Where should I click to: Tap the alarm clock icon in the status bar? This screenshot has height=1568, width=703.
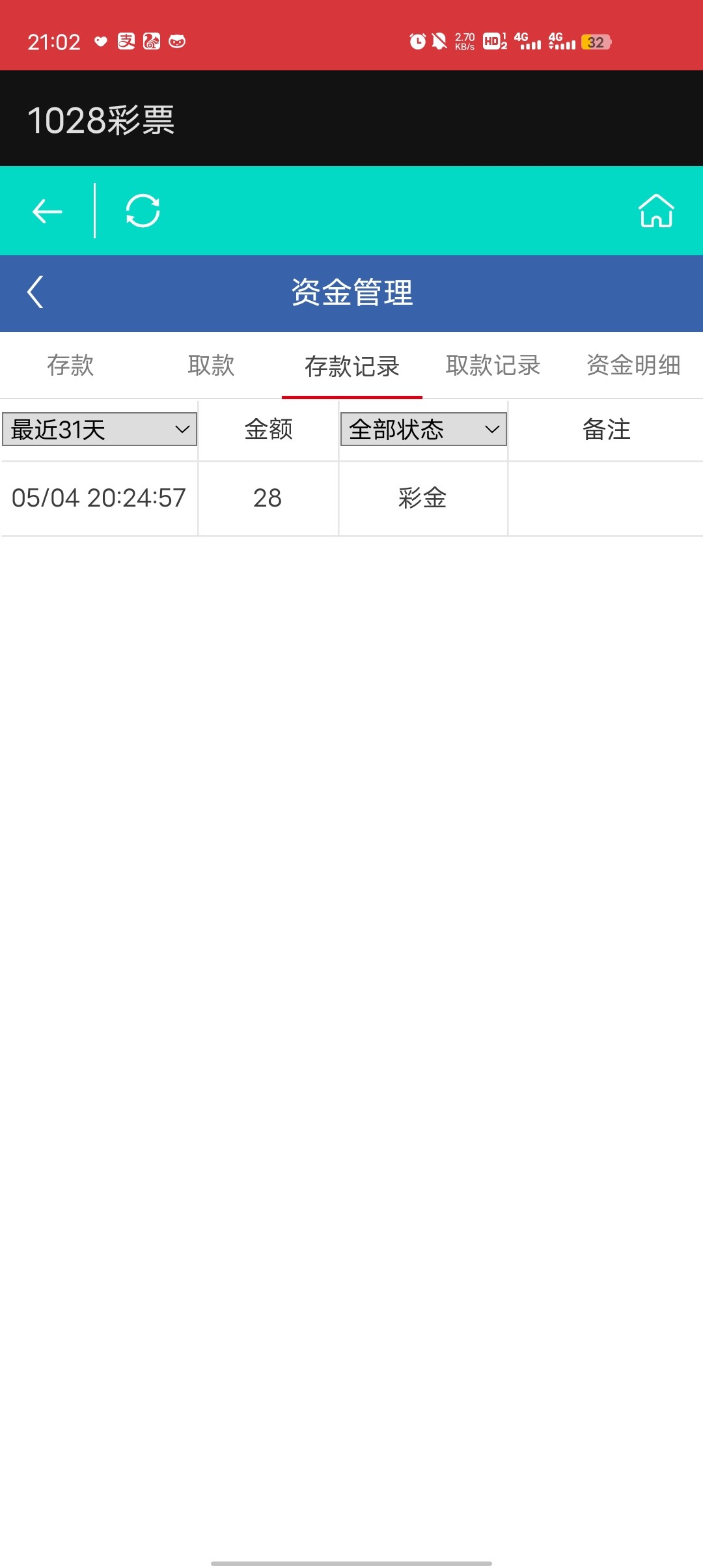(417, 40)
